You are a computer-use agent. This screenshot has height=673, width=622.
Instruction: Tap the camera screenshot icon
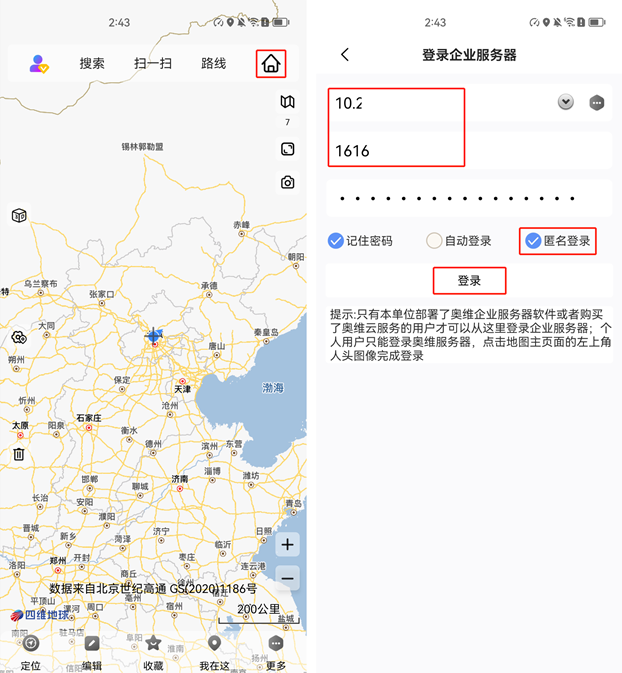(x=288, y=182)
